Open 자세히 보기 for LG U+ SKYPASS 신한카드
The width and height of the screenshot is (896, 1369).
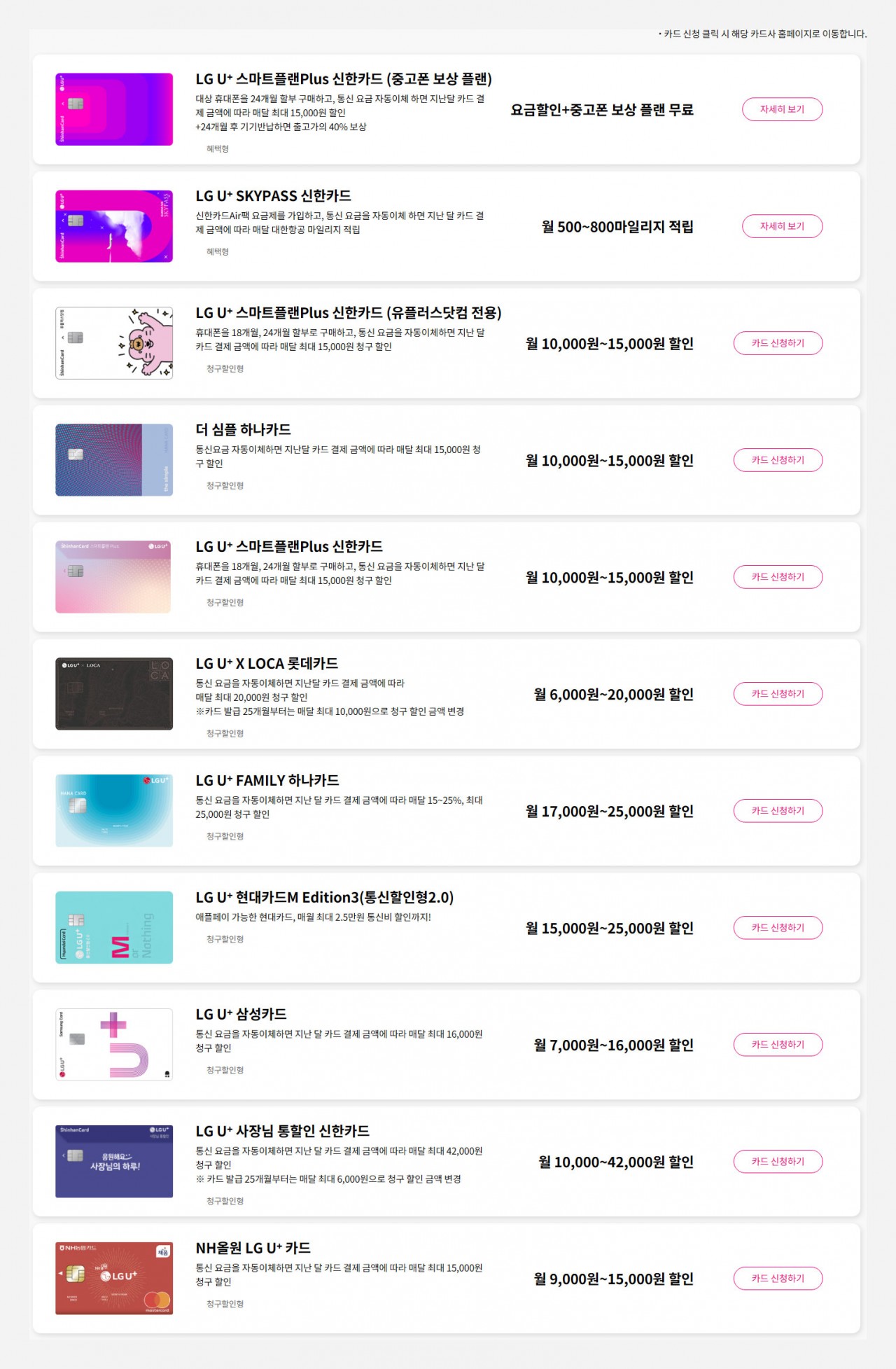pos(782,226)
